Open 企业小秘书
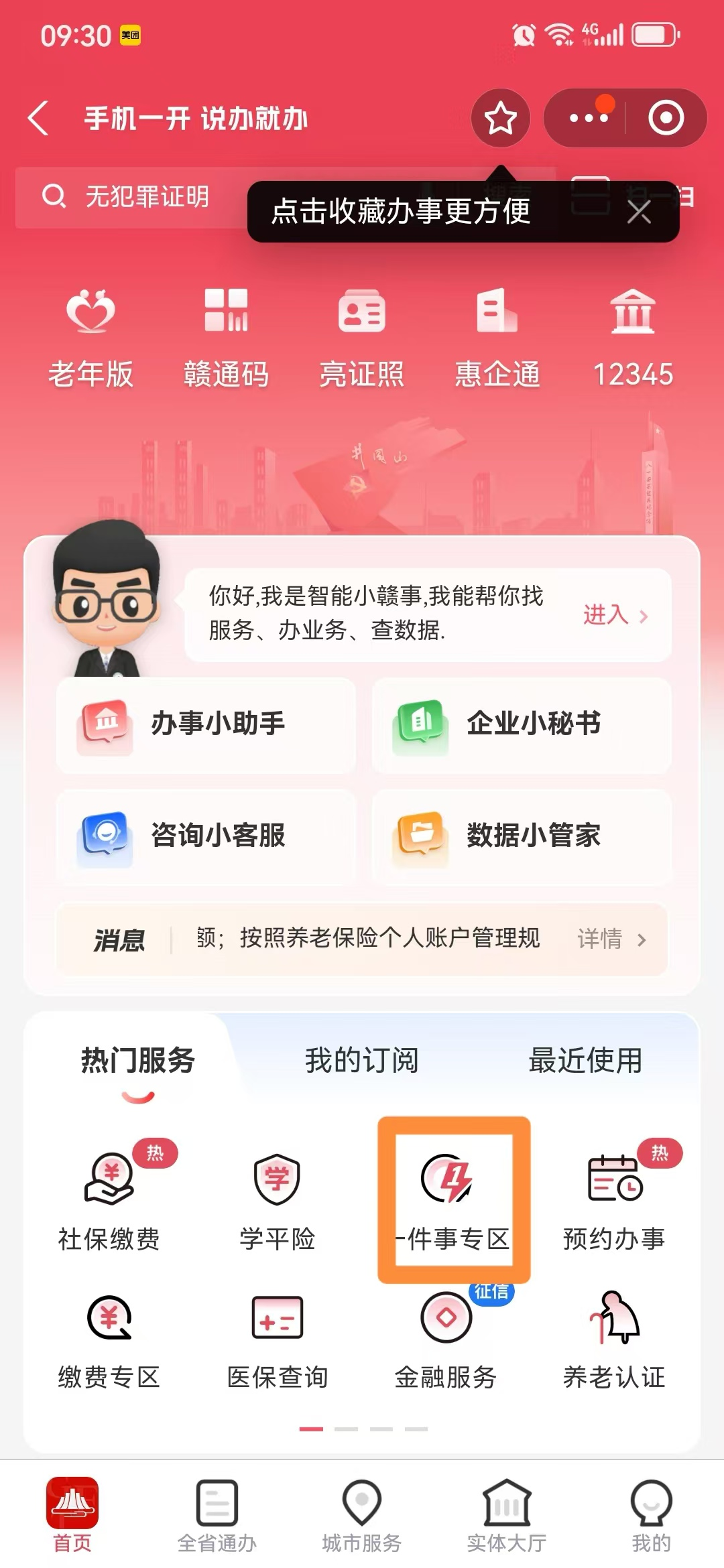Viewport: 724px width, 1568px height. pyautogui.click(x=522, y=724)
